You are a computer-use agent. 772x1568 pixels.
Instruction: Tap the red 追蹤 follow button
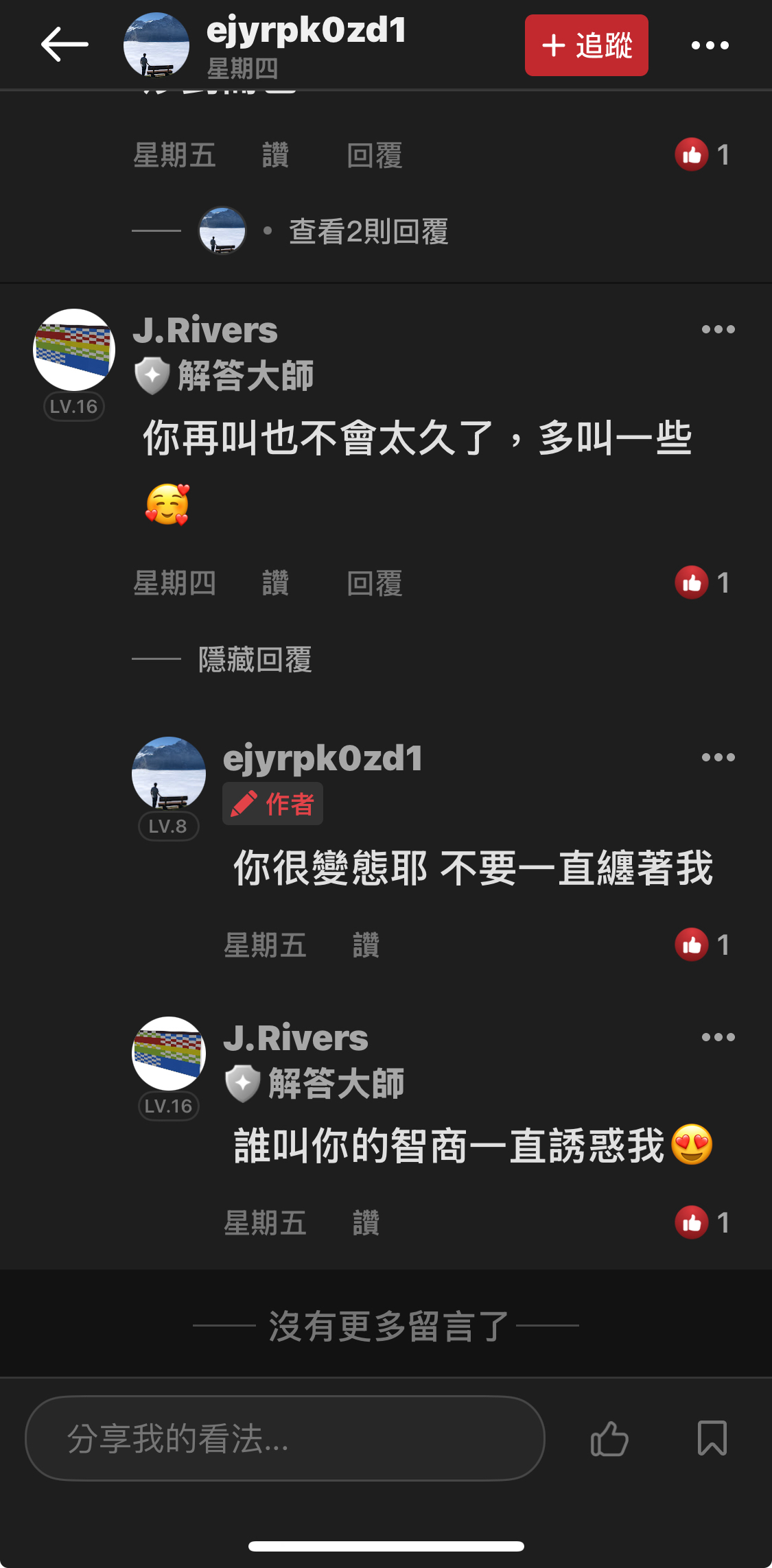586,45
